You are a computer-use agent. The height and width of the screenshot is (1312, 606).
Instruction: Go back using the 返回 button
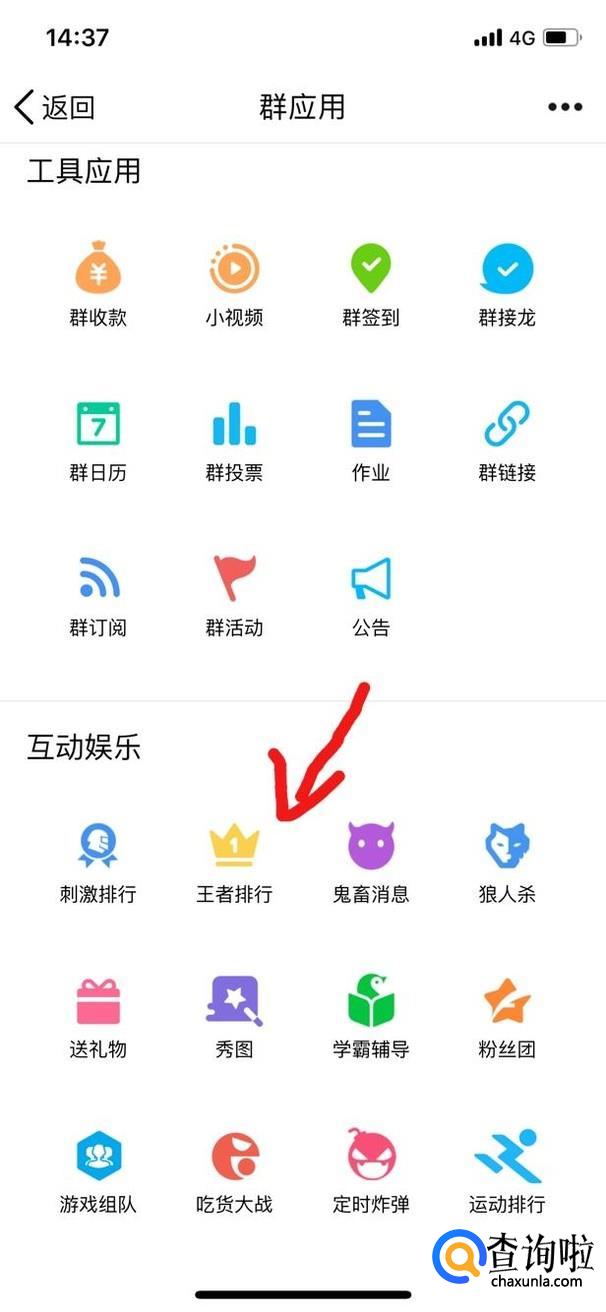55,107
